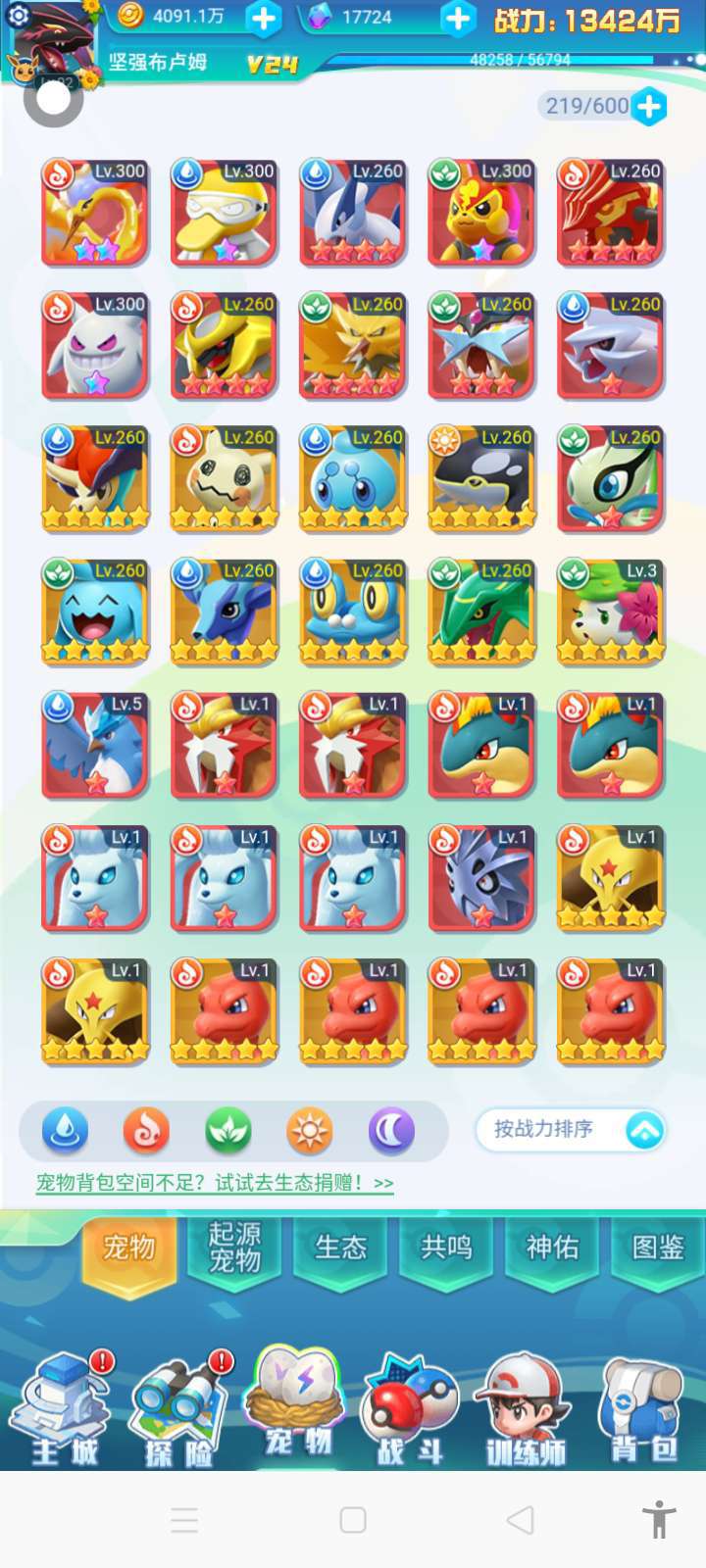The width and height of the screenshot is (706, 1568).
Task: Open the 背包 backpack
Action: coord(643,1409)
